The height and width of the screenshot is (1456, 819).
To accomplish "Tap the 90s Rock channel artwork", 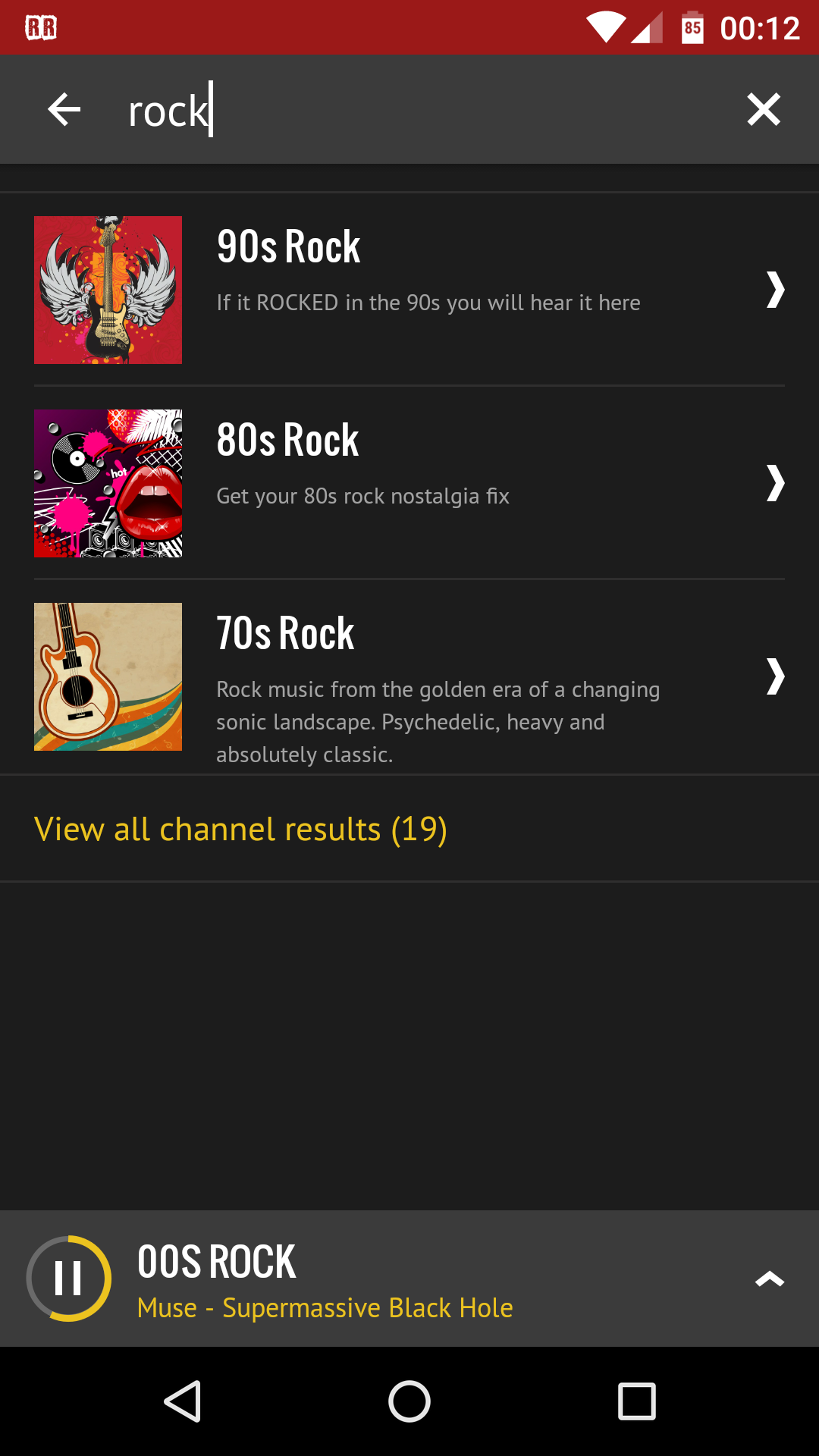I will click(108, 290).
